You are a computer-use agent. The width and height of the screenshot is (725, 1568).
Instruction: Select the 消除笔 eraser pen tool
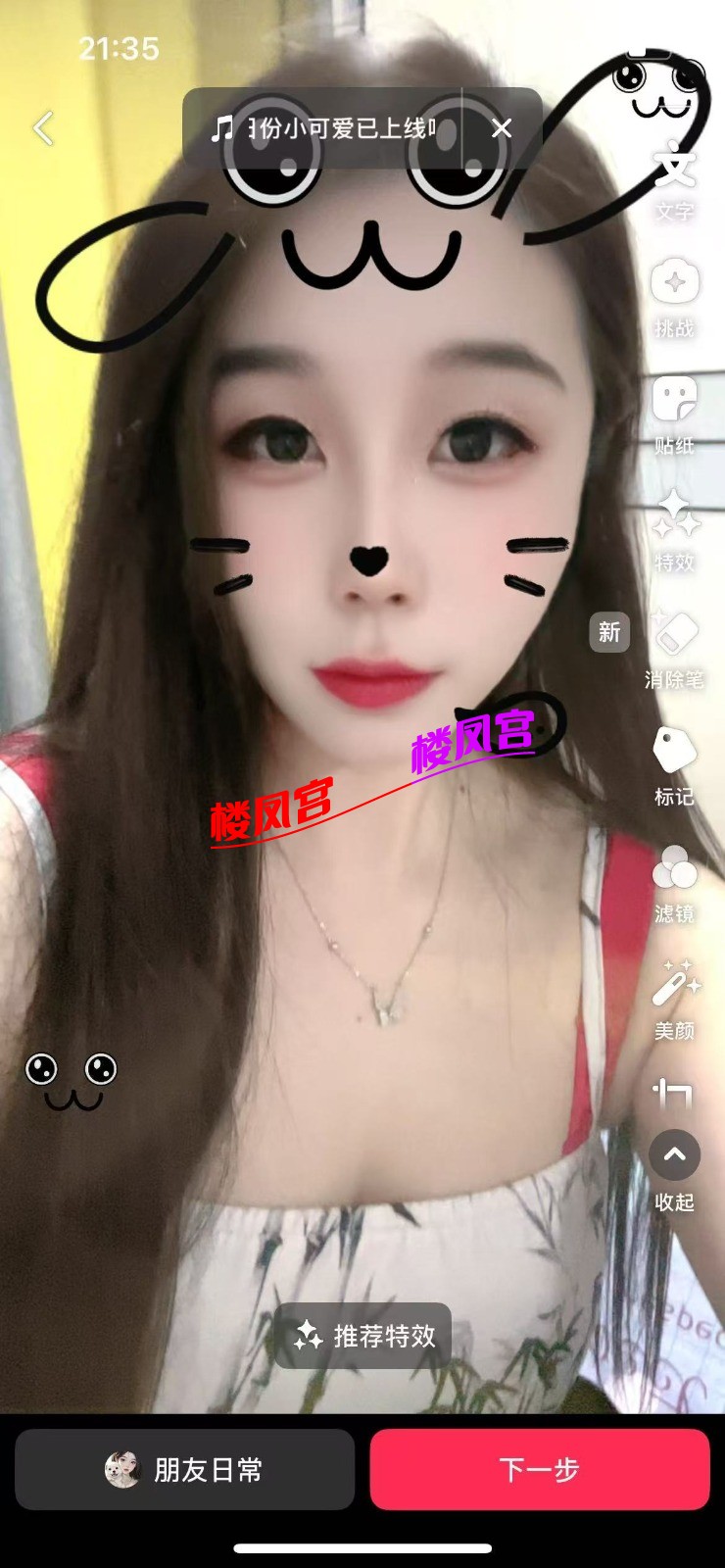coord(674,645)
